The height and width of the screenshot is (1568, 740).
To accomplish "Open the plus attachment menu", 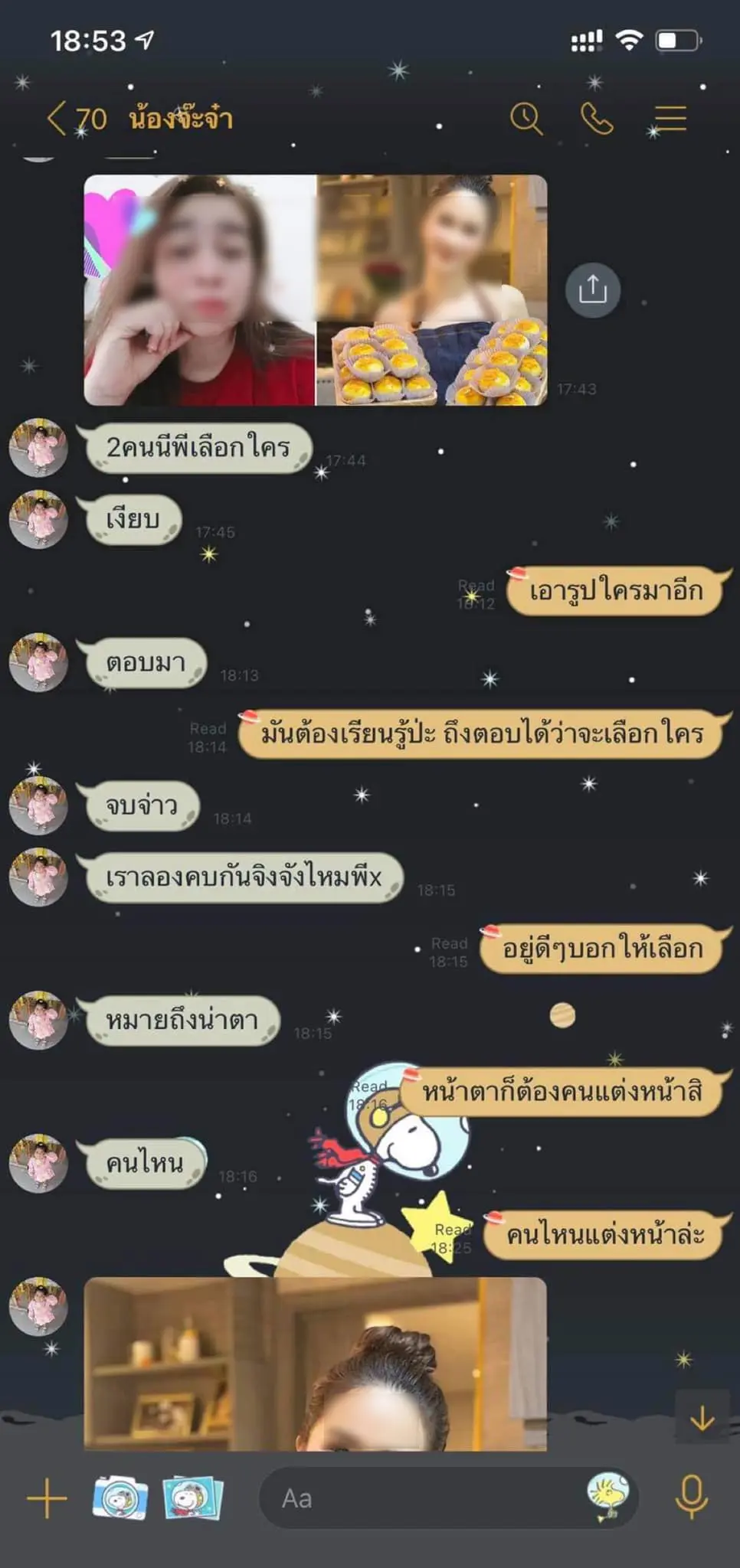I will click(47, 1498).
